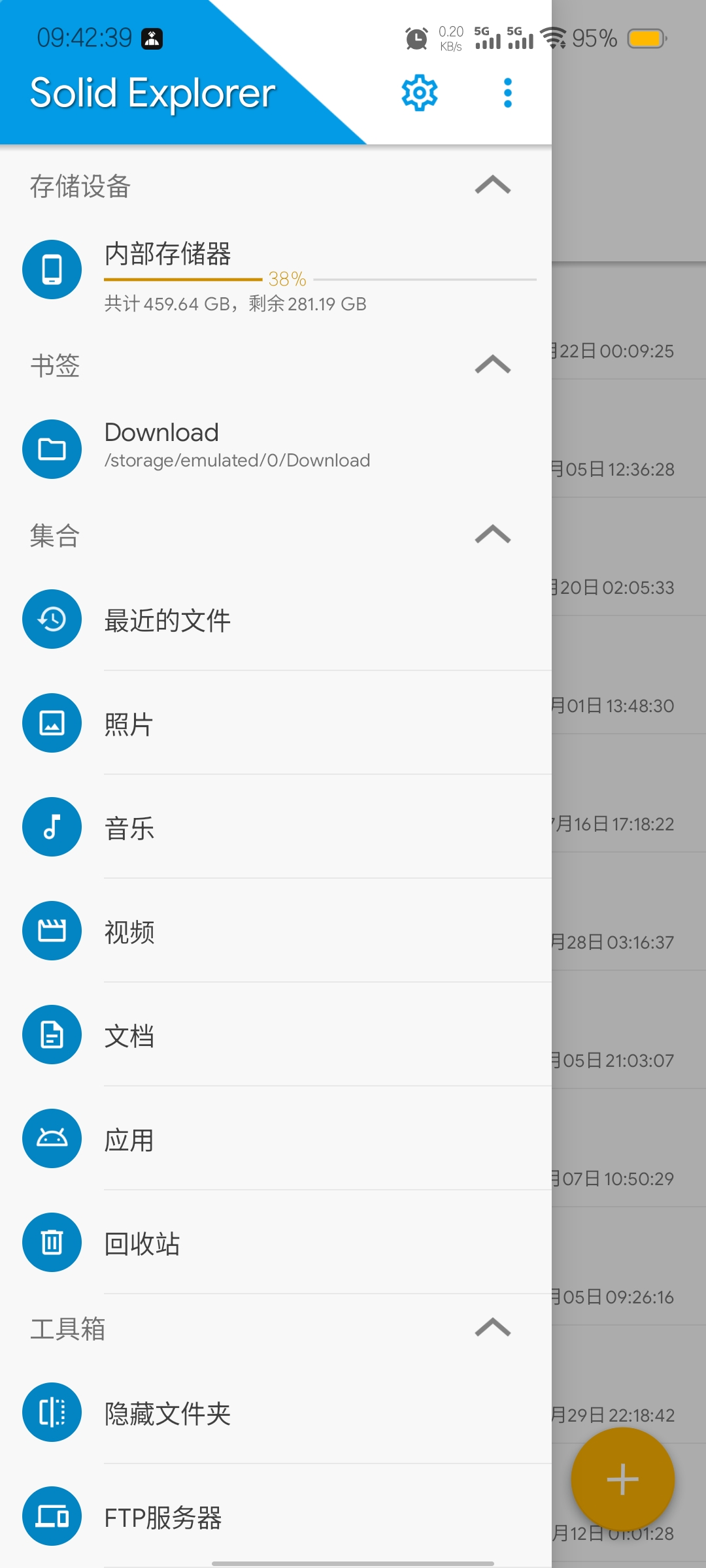
Task: Open the 视频 (Videos) collection icon
Action: click(52, 930)
